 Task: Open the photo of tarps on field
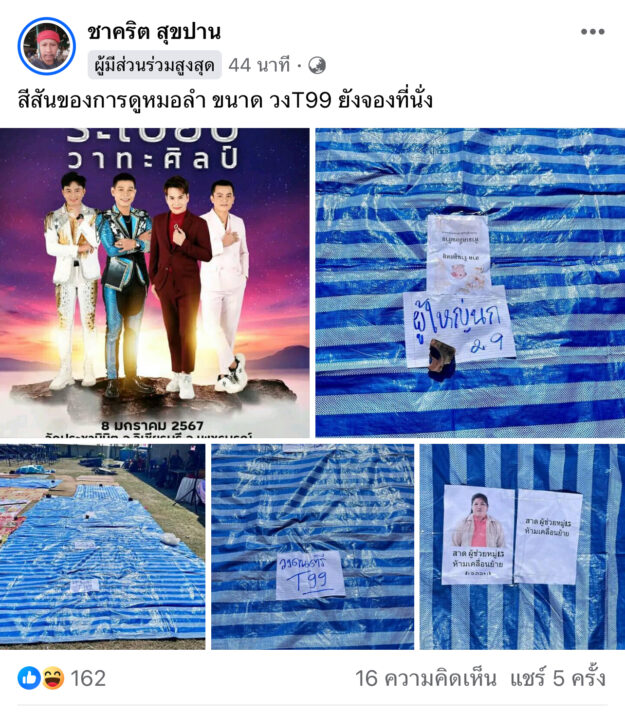click(x=102, y=546)
